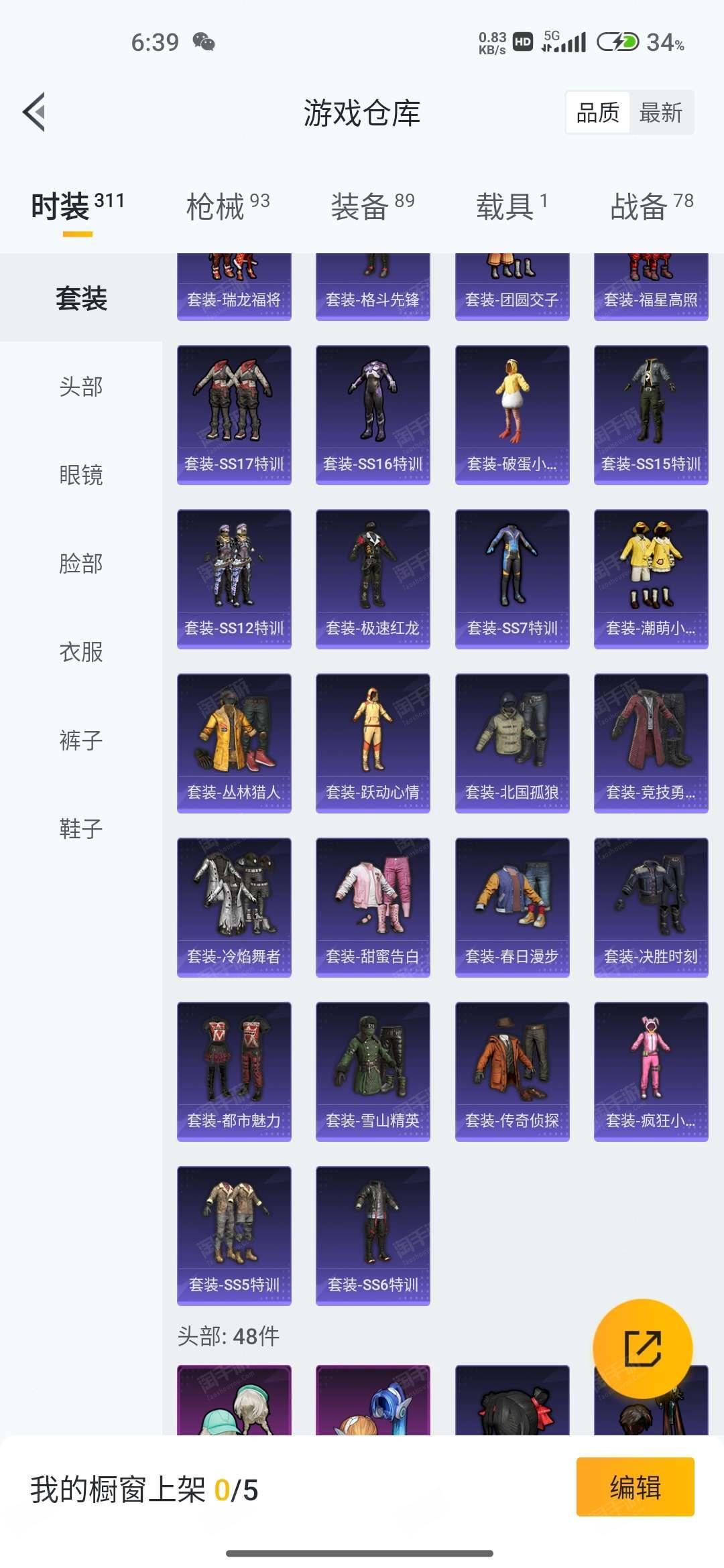Select 眼镜 category
Viewport: 724px width, 1568px height.
coord(81,475)
